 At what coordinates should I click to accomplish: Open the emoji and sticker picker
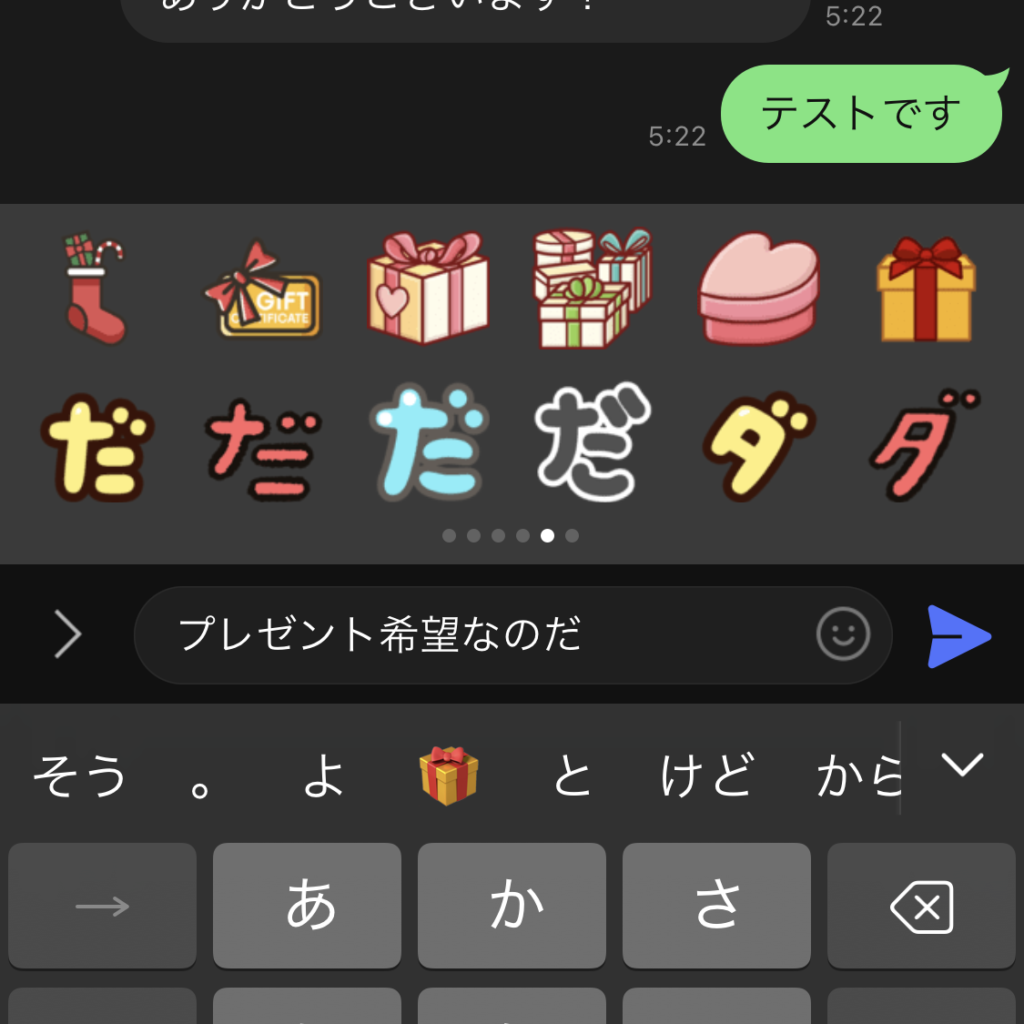coord(843,634)
